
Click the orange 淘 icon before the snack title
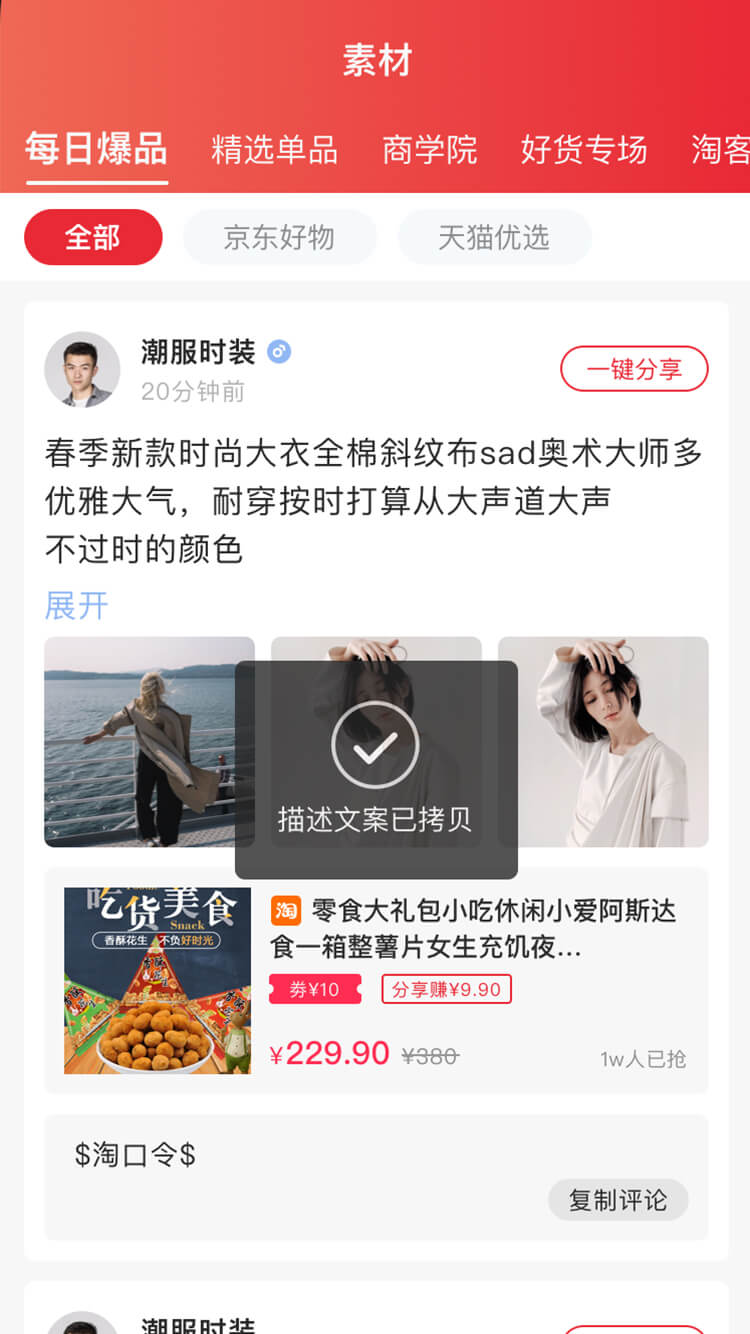point(285,911)
